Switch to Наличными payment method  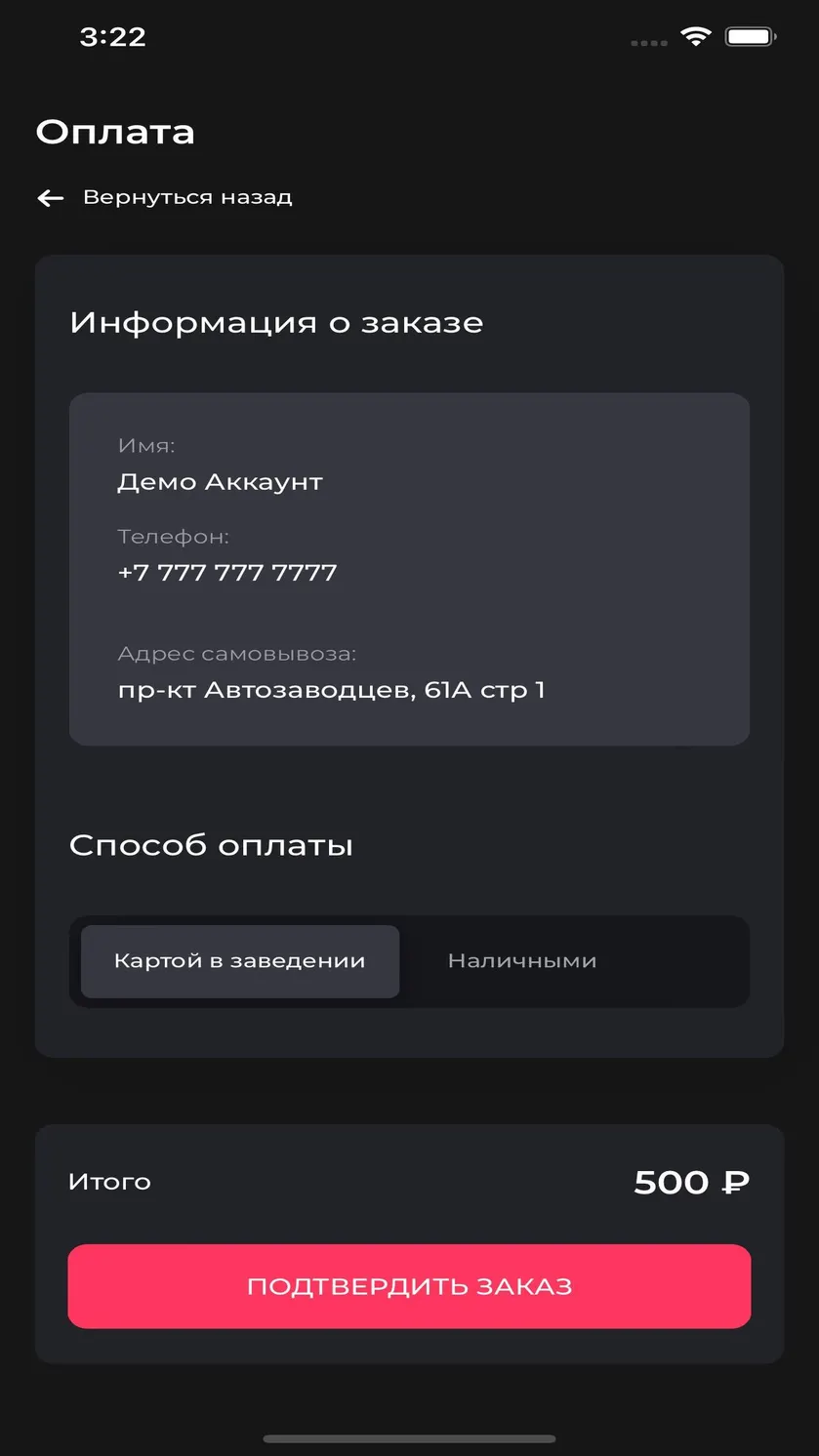pos(522,961)
